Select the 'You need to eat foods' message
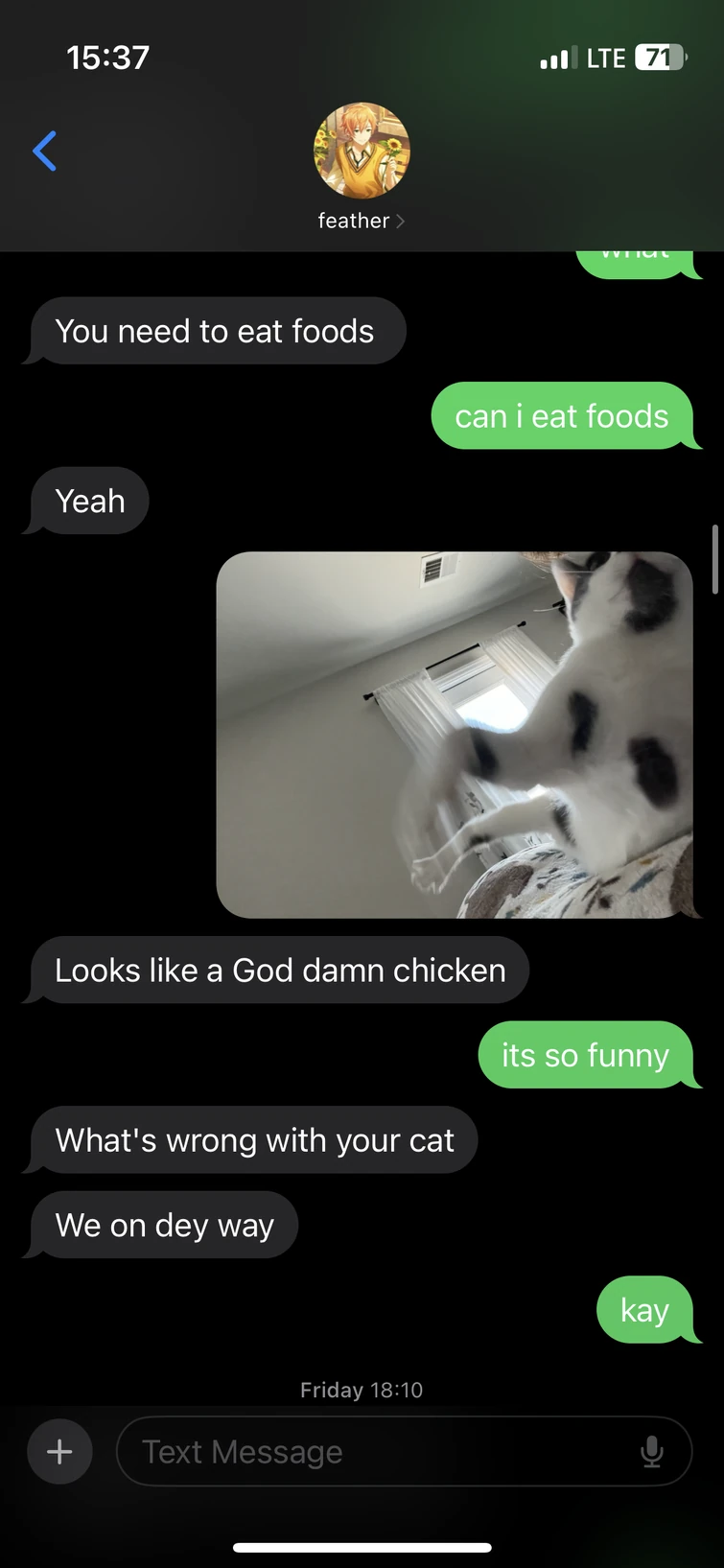Image resolution: width=724 pixels, height=1568 pixels. [215, 331]
